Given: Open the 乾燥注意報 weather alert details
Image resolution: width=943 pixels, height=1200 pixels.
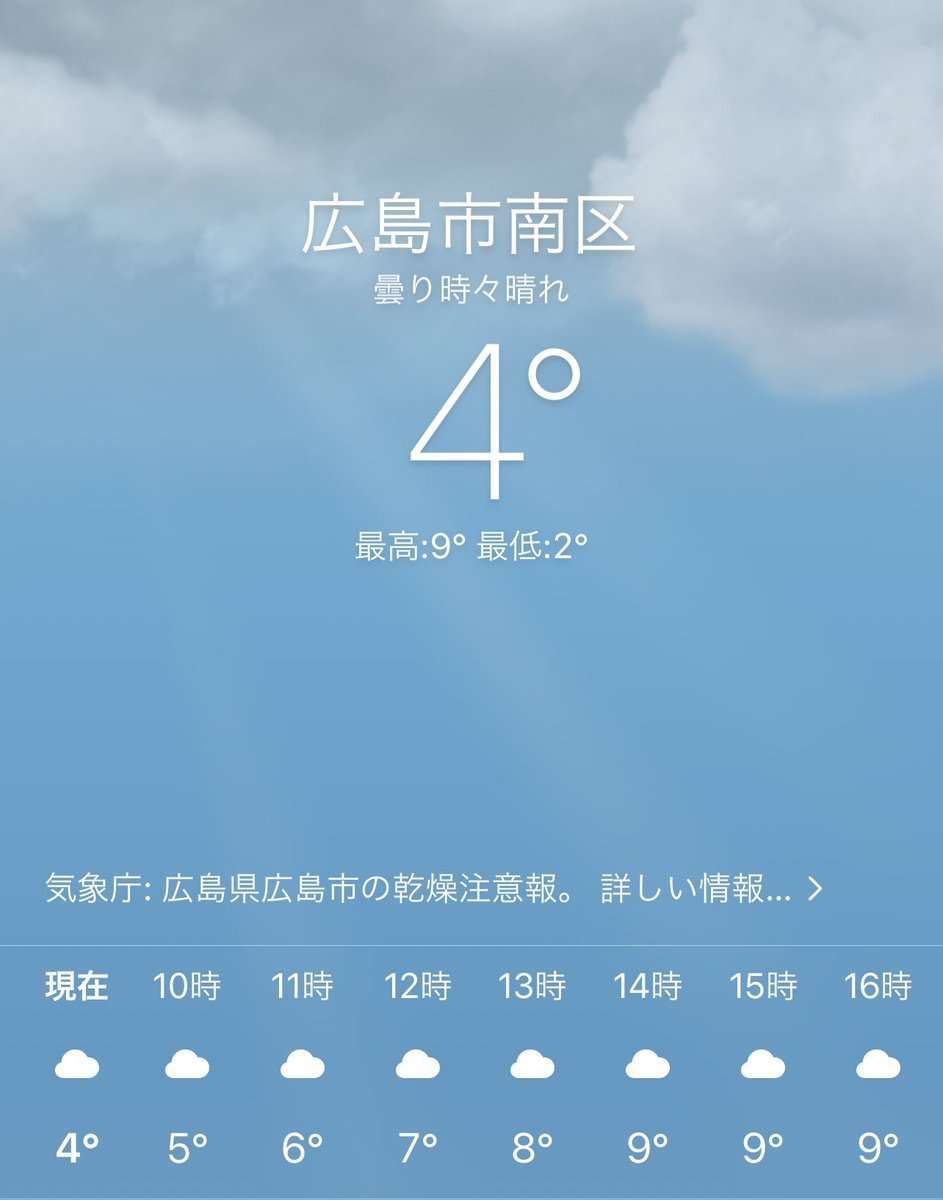Looking at the screenshot, I should click(x=435, y=889).
